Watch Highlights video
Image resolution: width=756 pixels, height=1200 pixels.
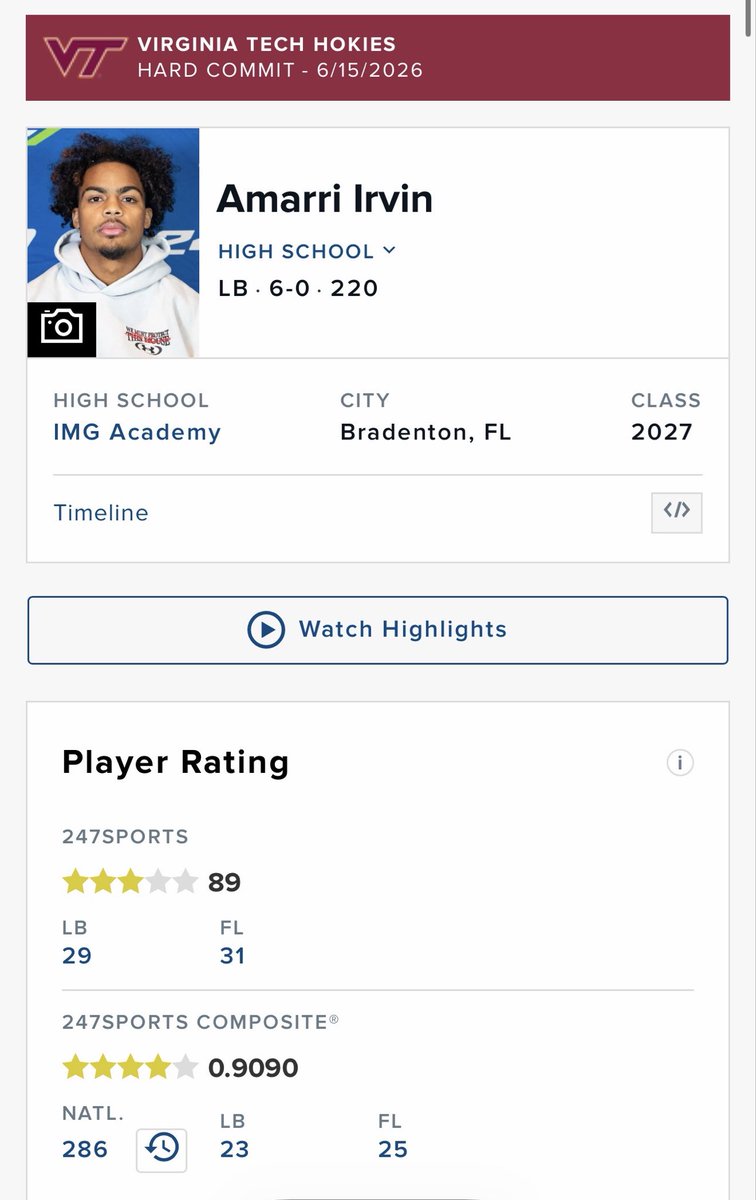coord(378,630)
